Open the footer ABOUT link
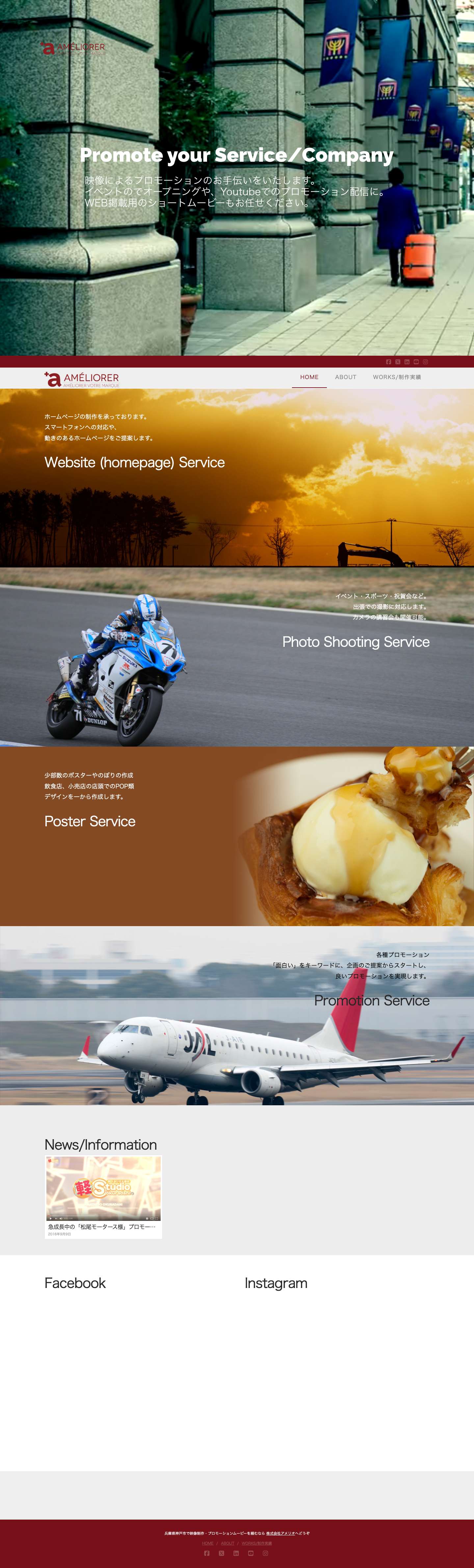 (227, 1543)
